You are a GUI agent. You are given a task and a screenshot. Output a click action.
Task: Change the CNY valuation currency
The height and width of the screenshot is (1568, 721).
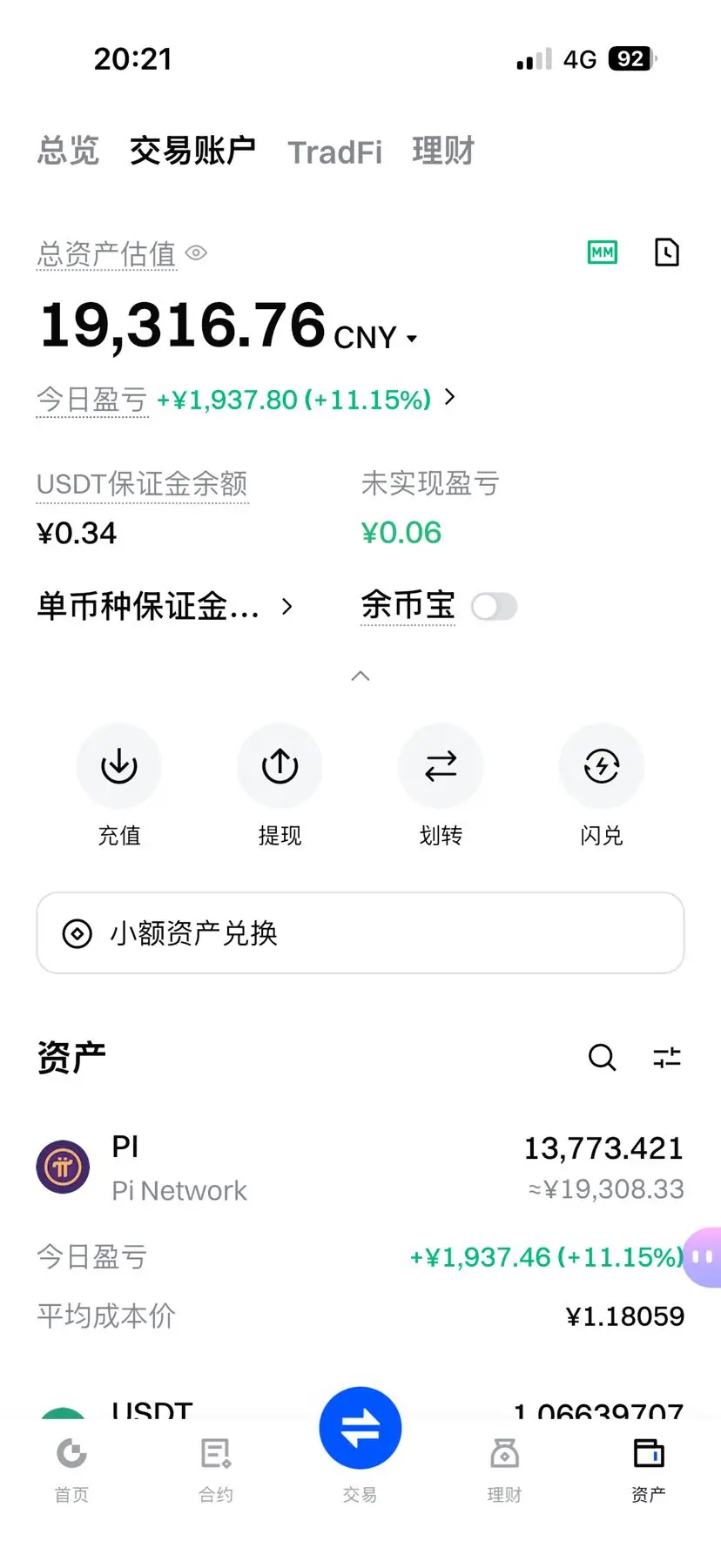point(376,338)
